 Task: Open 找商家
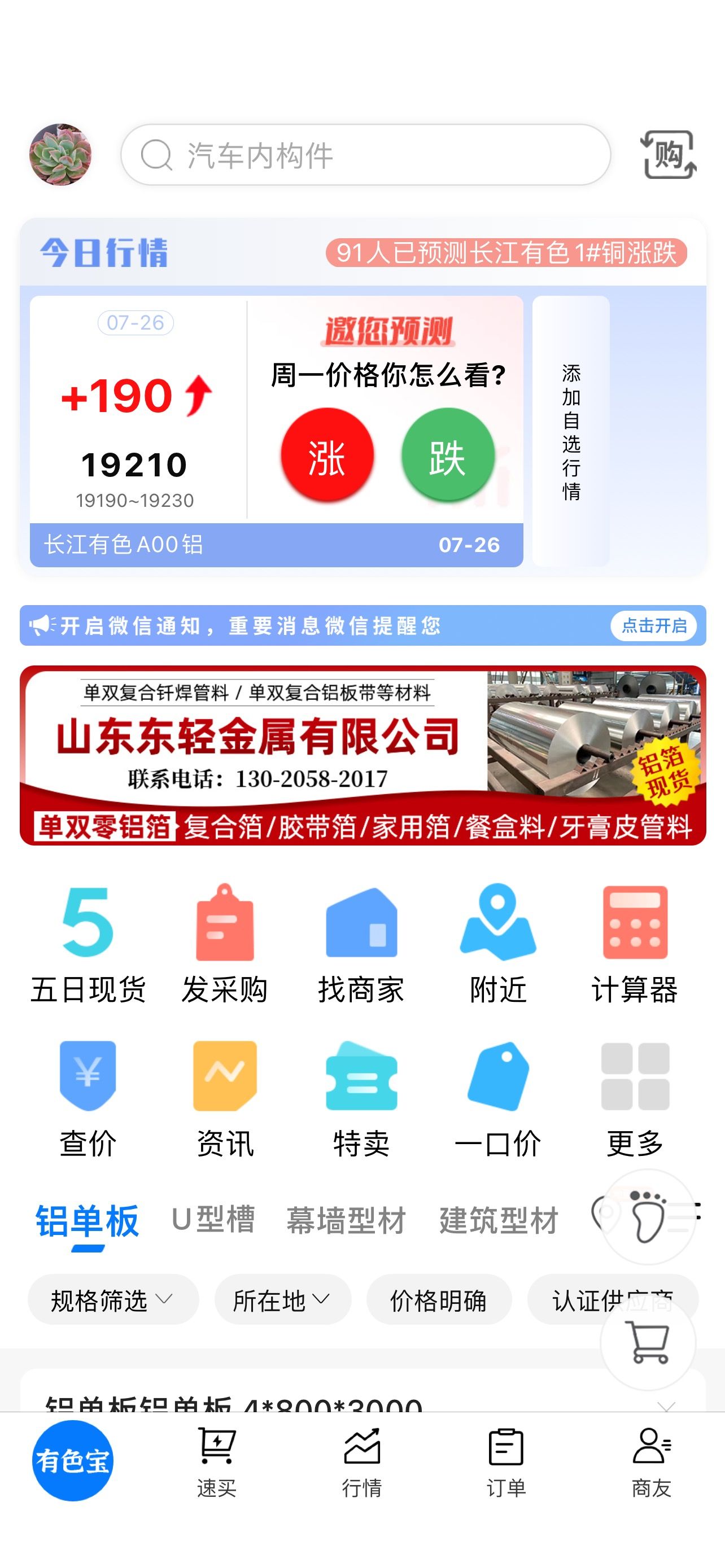pos(361,944)
